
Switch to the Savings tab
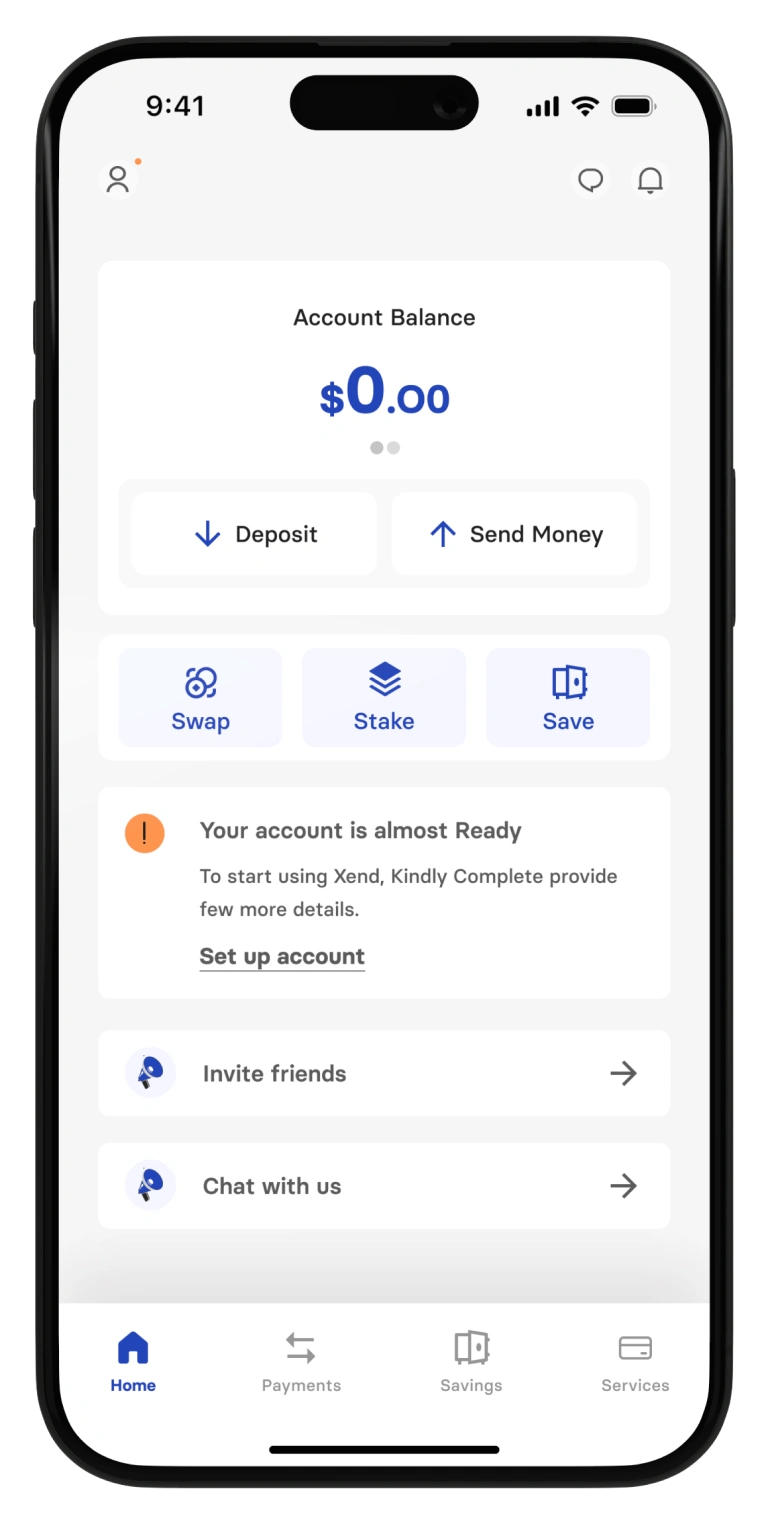click(471, 1361)
